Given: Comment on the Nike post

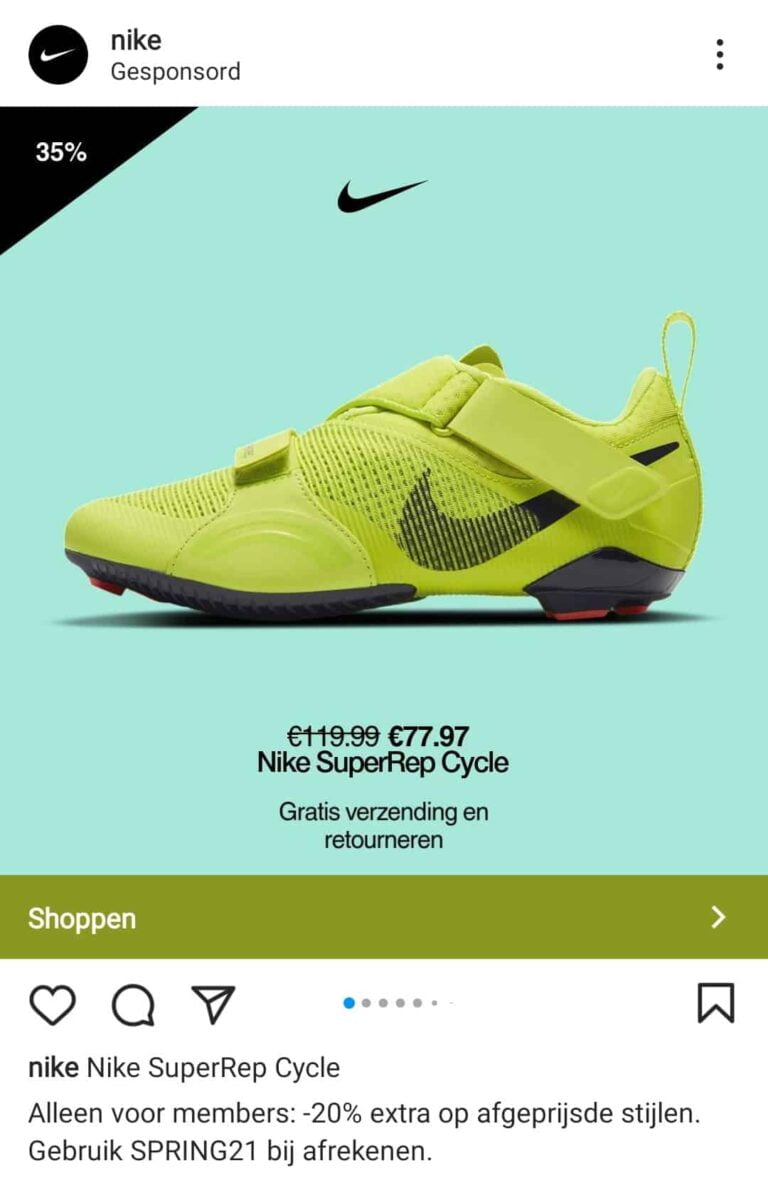Looking at the screenshot, I should [133, 1004].
